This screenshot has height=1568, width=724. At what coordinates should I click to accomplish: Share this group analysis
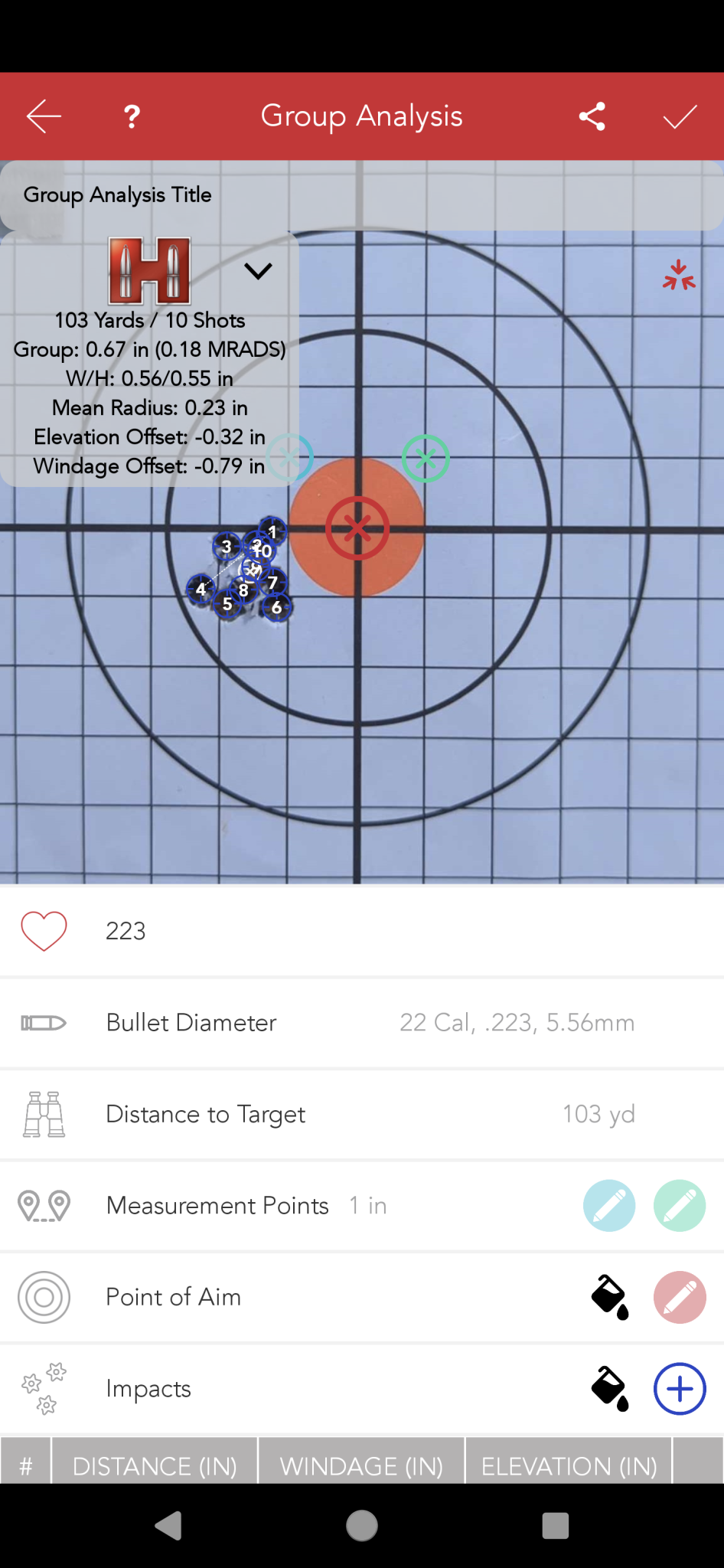coord(592,116)
